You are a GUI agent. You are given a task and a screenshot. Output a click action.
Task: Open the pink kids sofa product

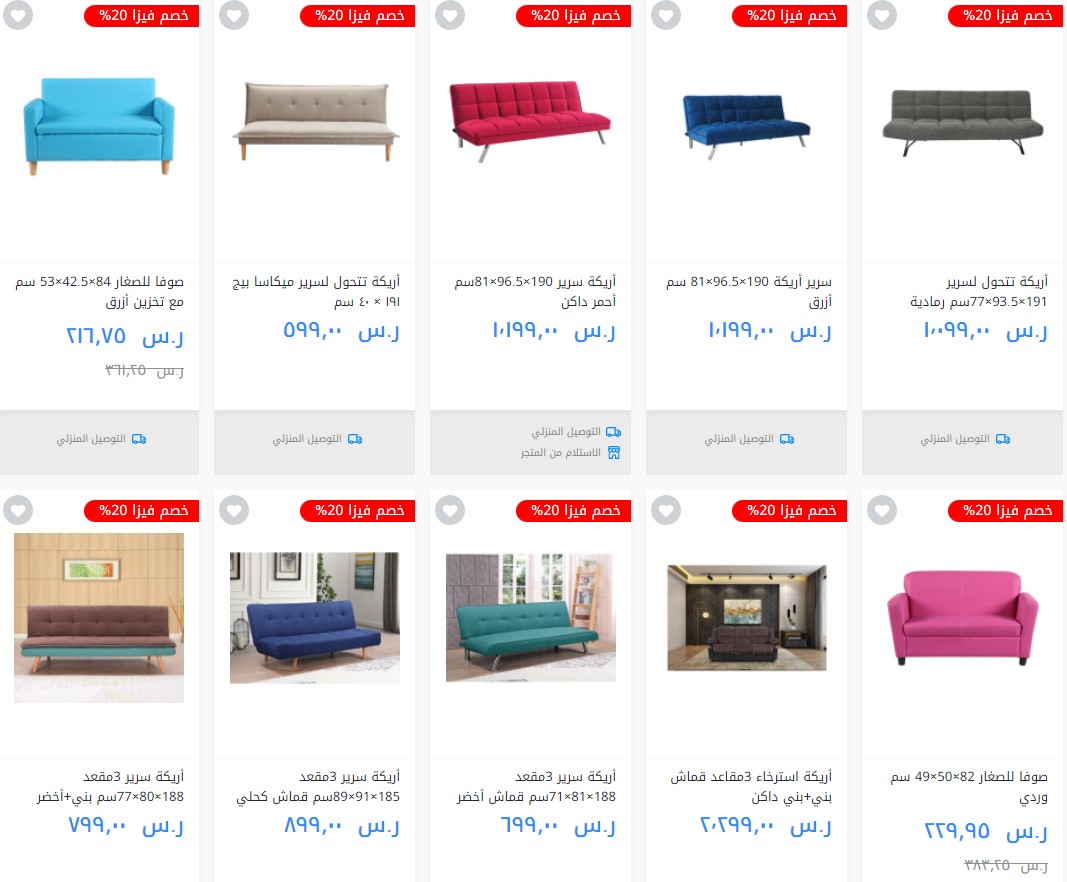pos(963,617)
